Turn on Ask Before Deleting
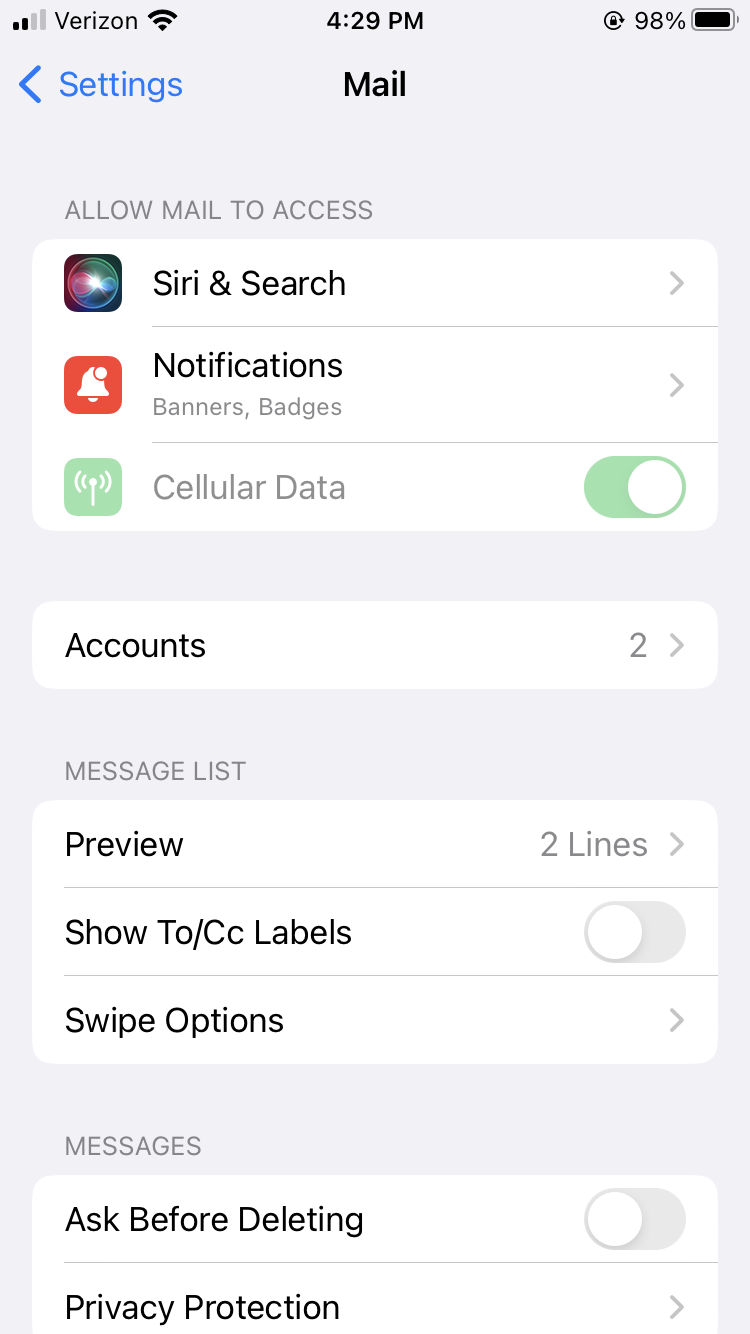 (x=634, y=1220)
